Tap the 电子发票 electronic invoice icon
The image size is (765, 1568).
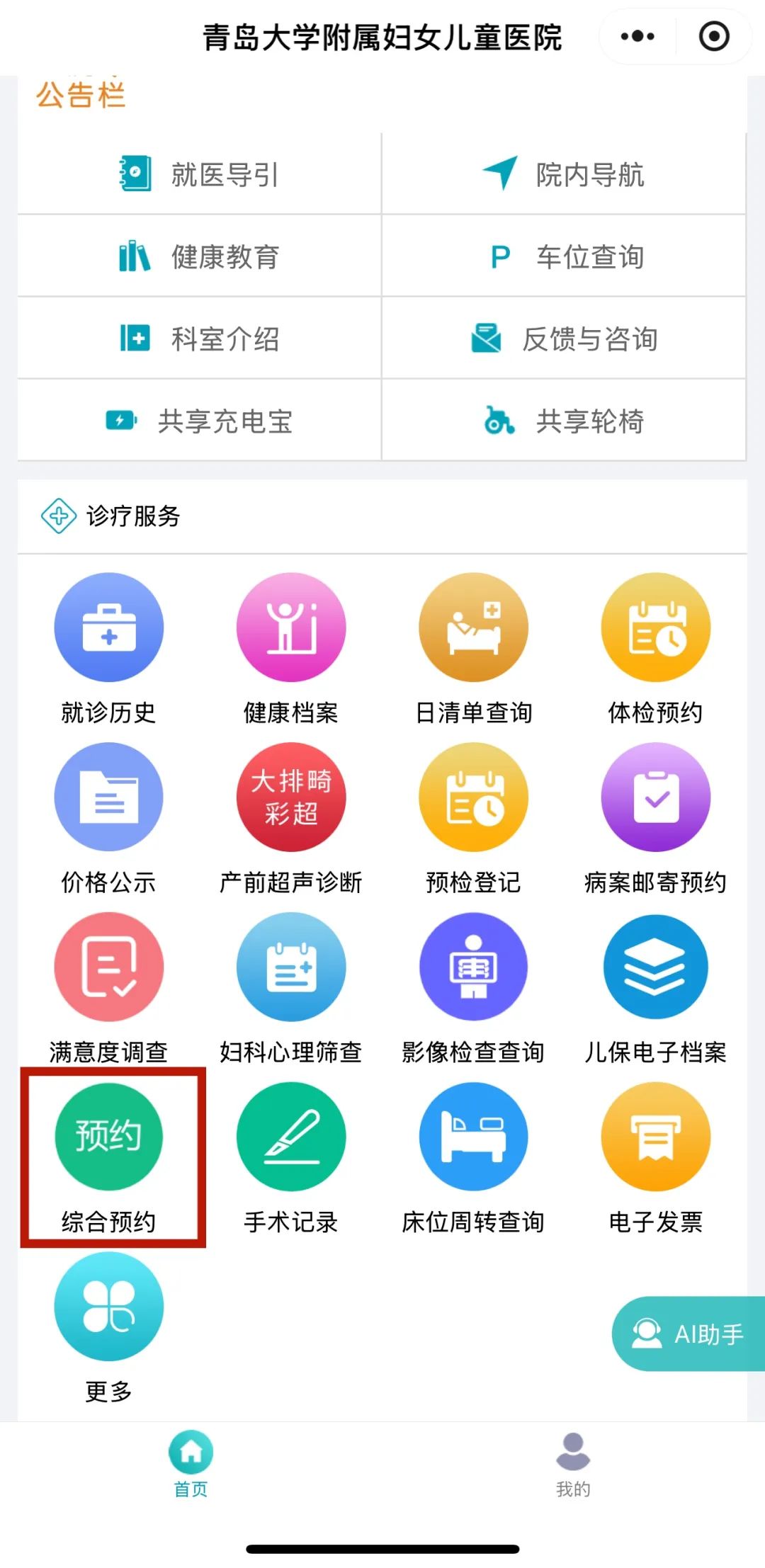(655, 1135)
